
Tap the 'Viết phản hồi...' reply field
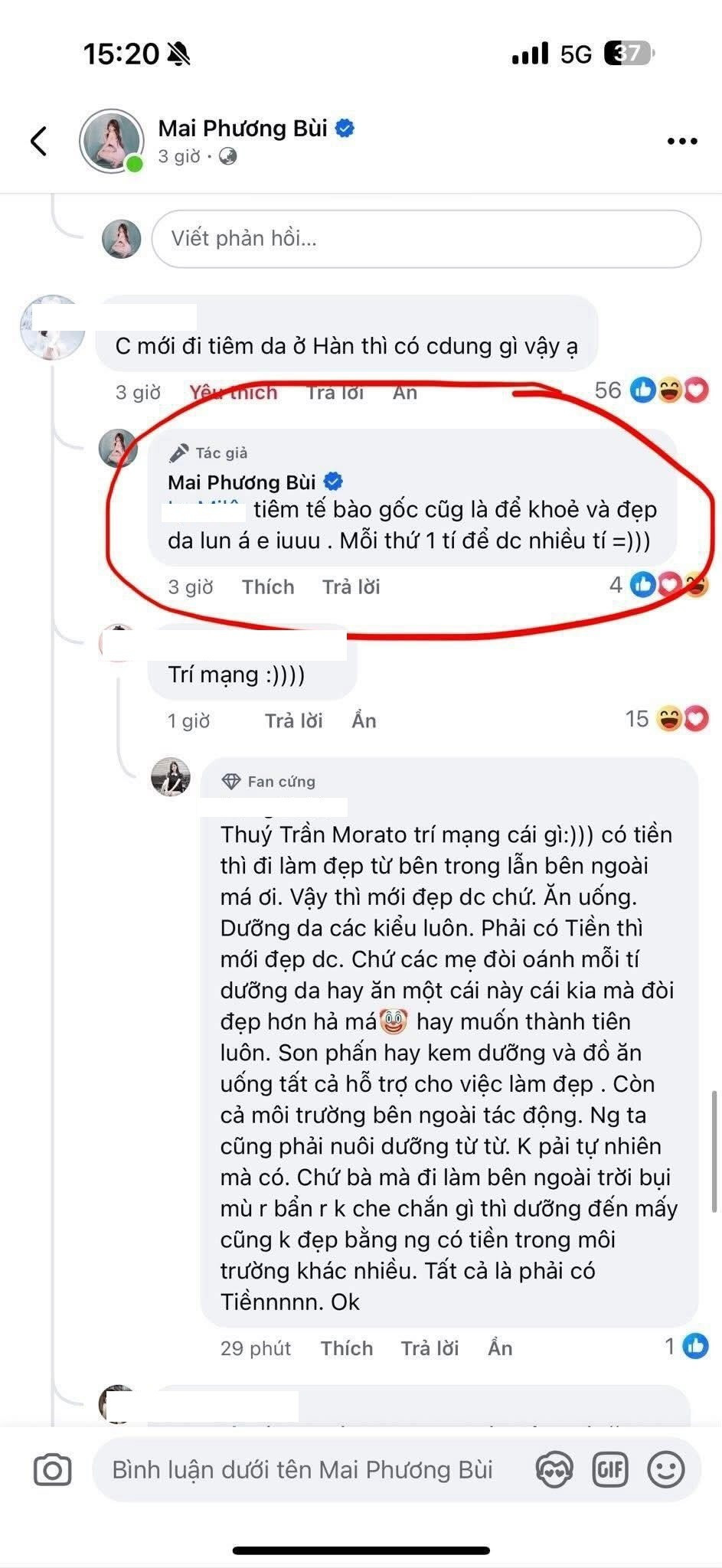[x=426, y=239]
